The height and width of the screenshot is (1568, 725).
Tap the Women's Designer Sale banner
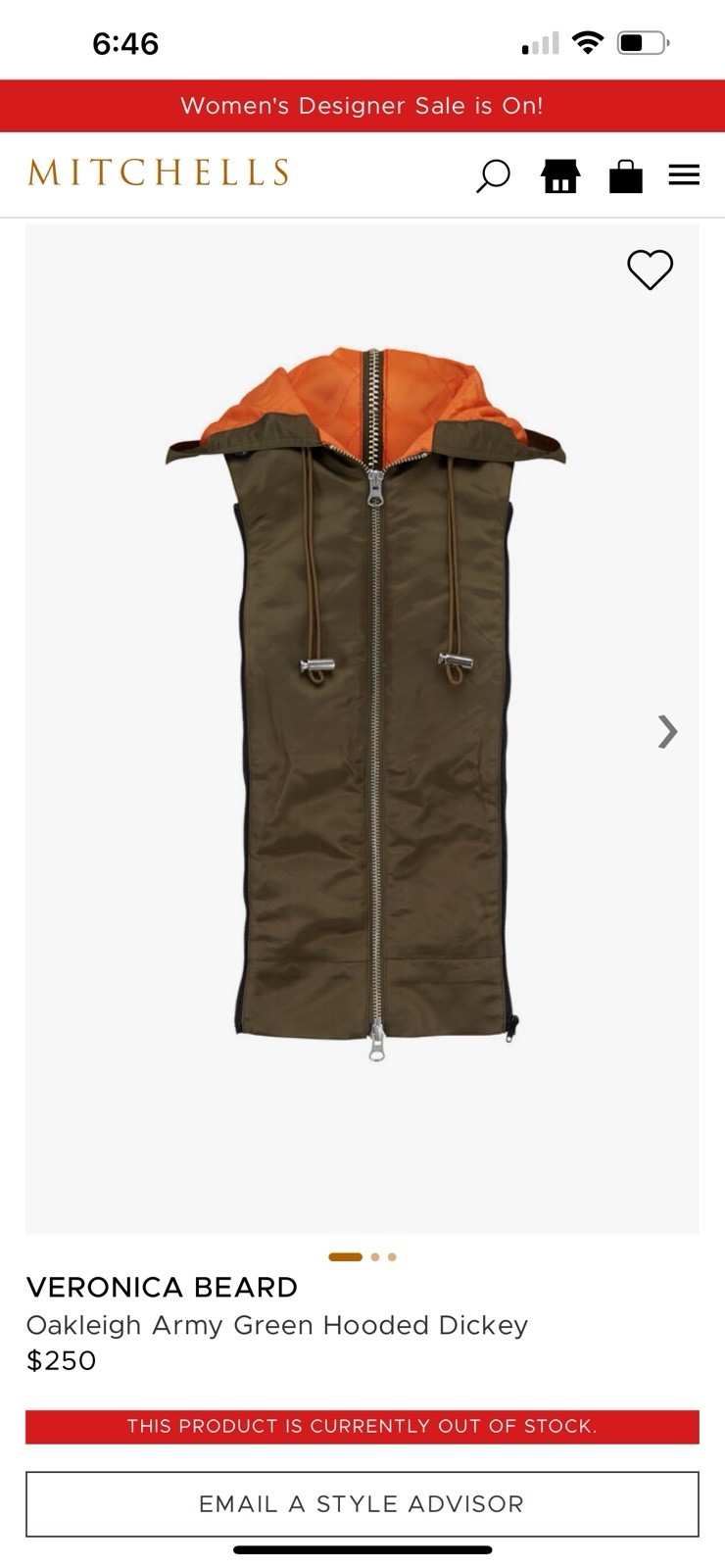(x=362, y=106)
